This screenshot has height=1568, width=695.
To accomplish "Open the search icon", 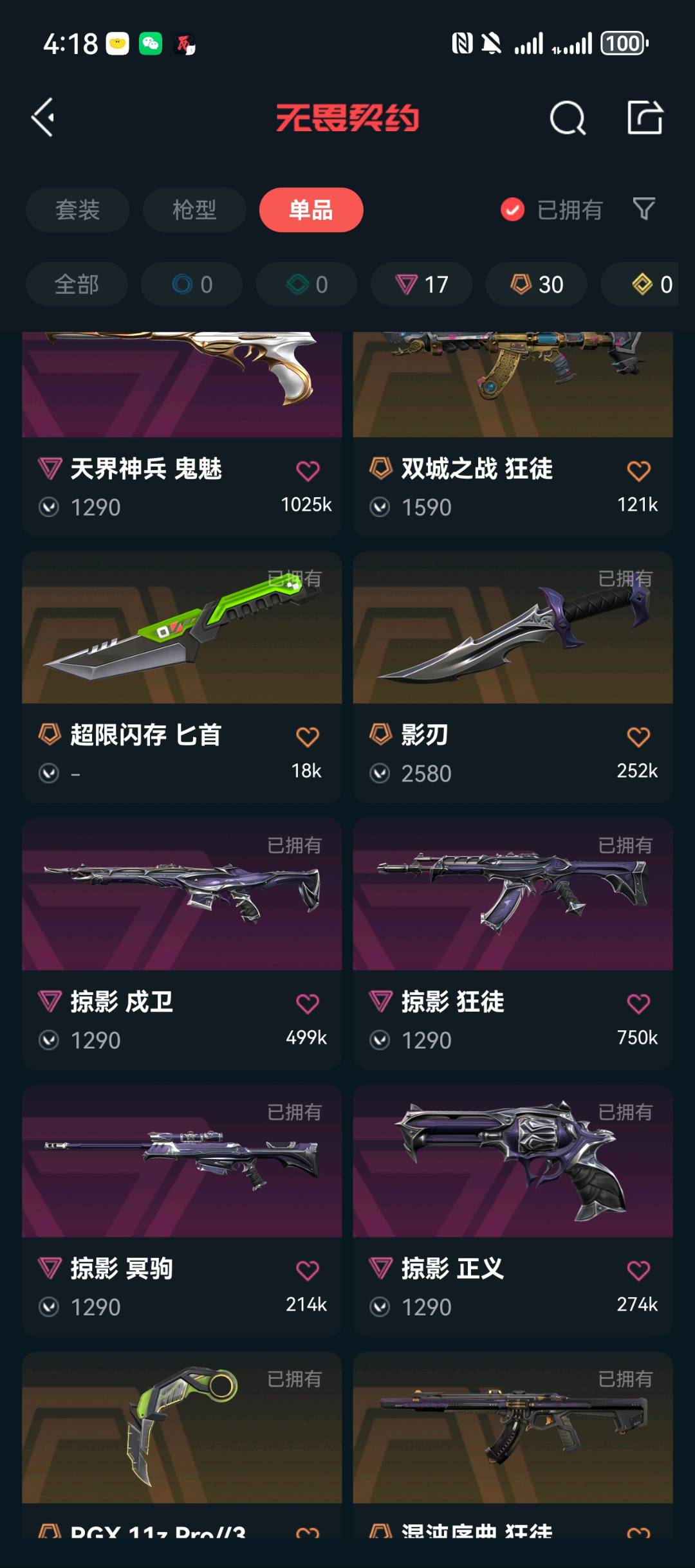I will 567,118.
